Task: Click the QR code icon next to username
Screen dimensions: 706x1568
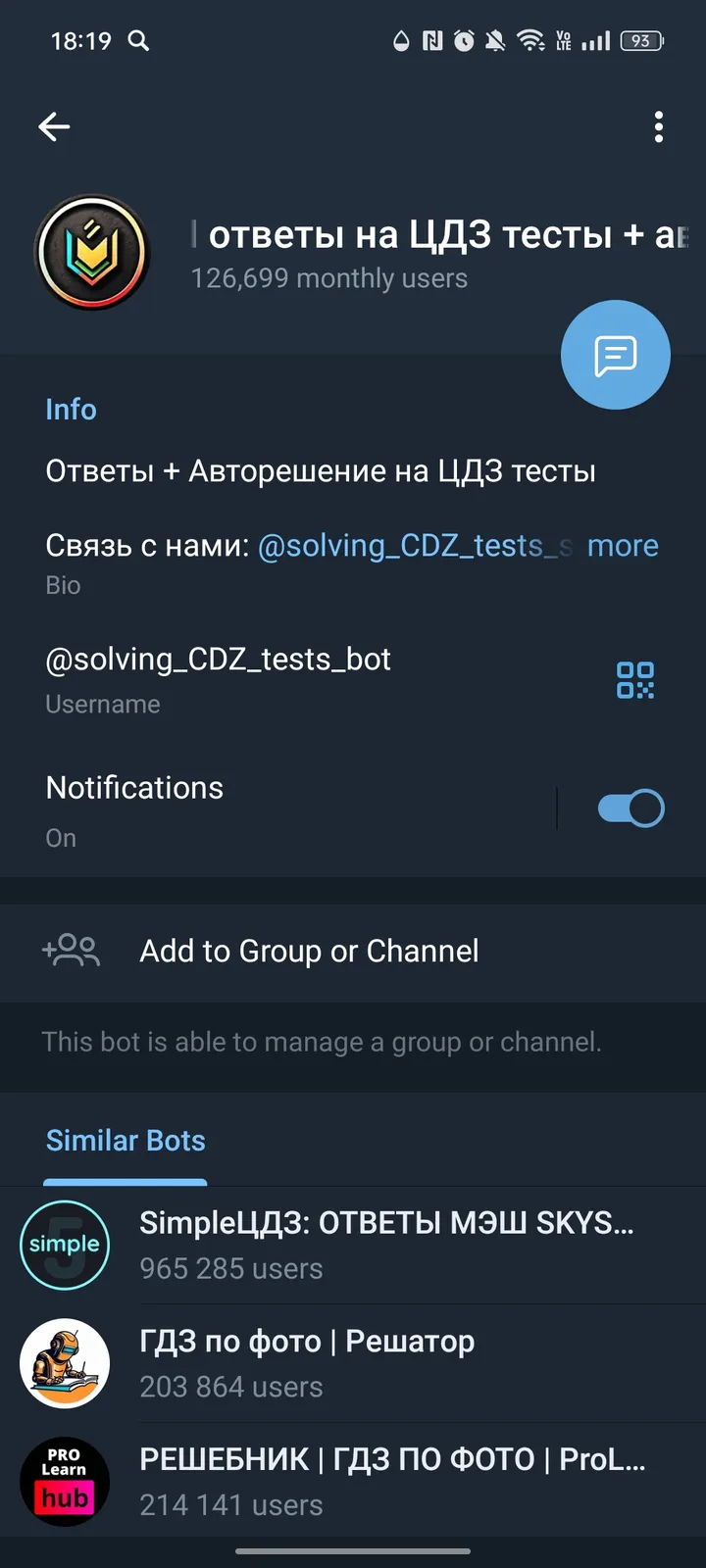Action: coord(634,679)
